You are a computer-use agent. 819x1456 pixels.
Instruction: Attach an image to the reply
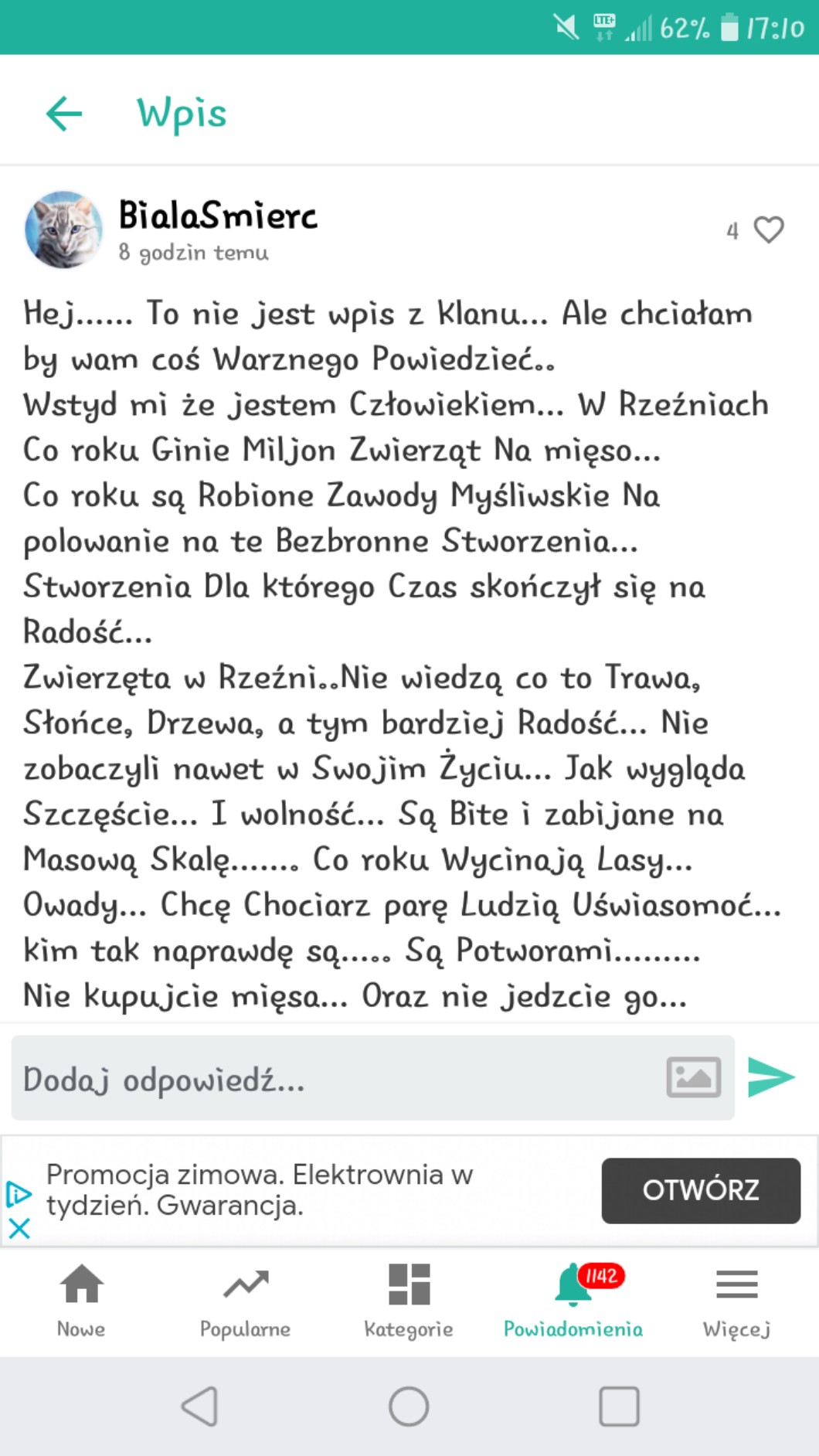tap(693, 1077)
